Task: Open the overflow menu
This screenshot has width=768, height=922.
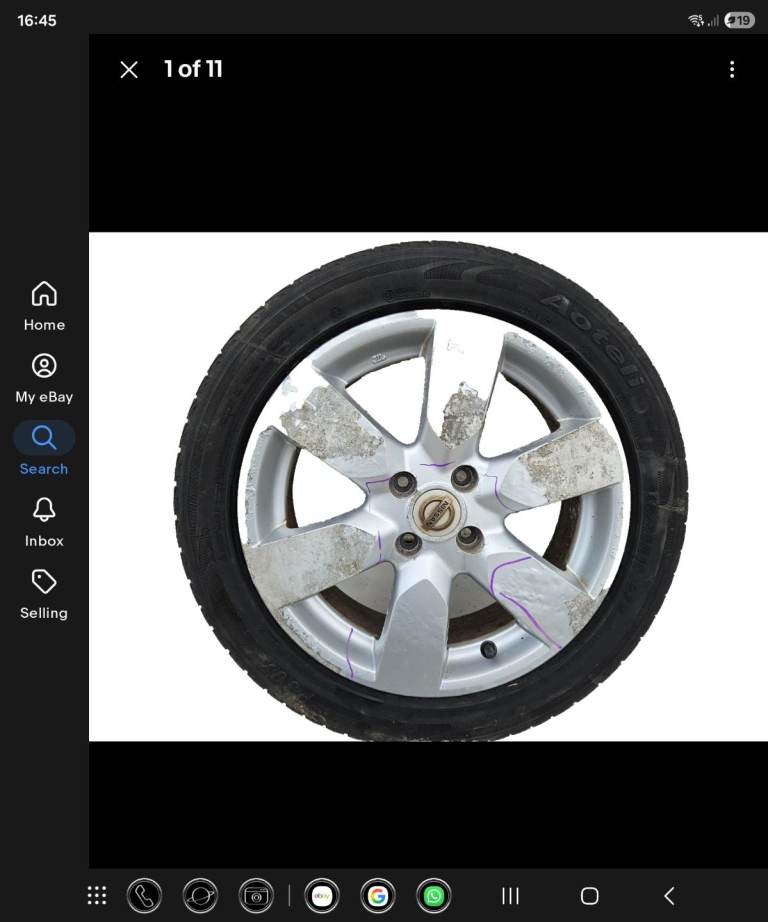Action: 732,69
